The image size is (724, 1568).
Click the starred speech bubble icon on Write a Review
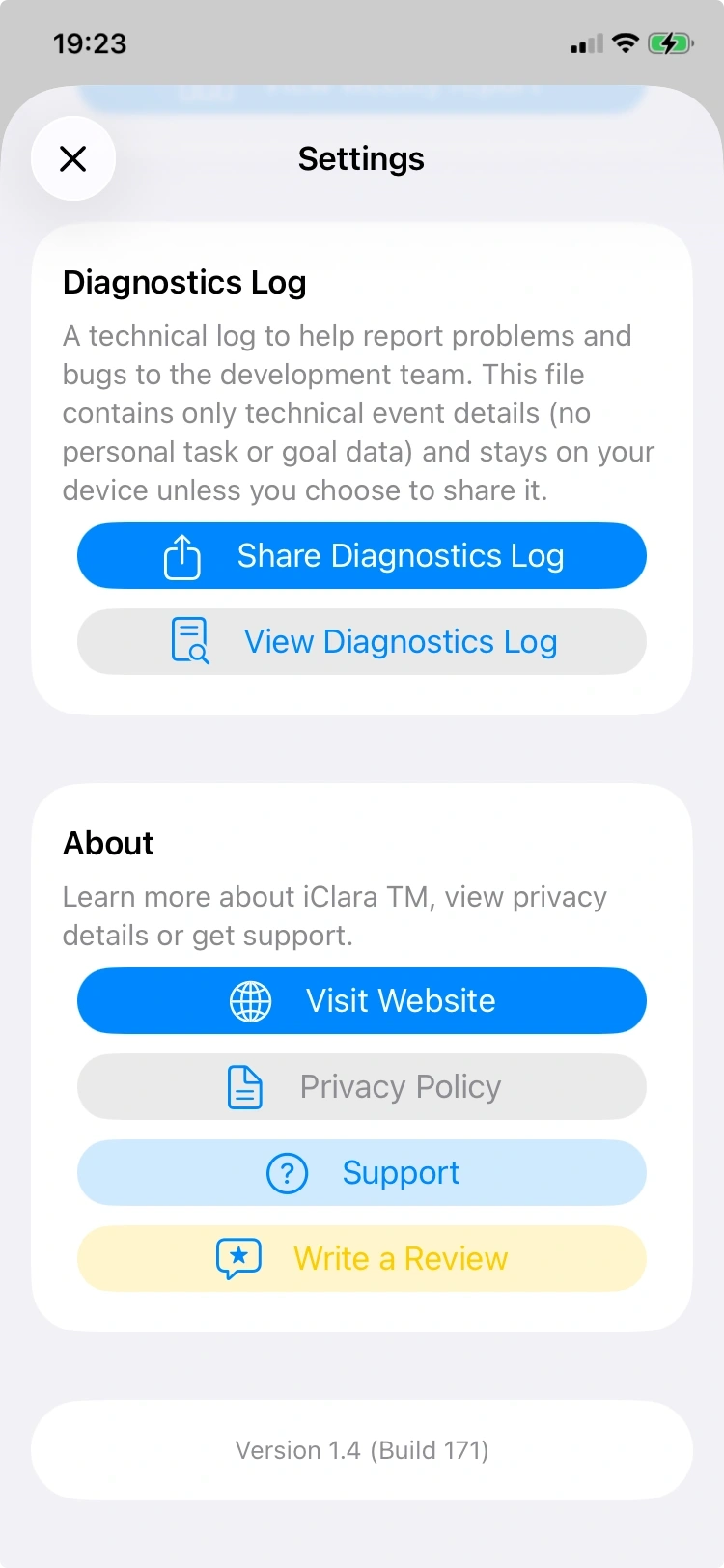pos(238,1258)
